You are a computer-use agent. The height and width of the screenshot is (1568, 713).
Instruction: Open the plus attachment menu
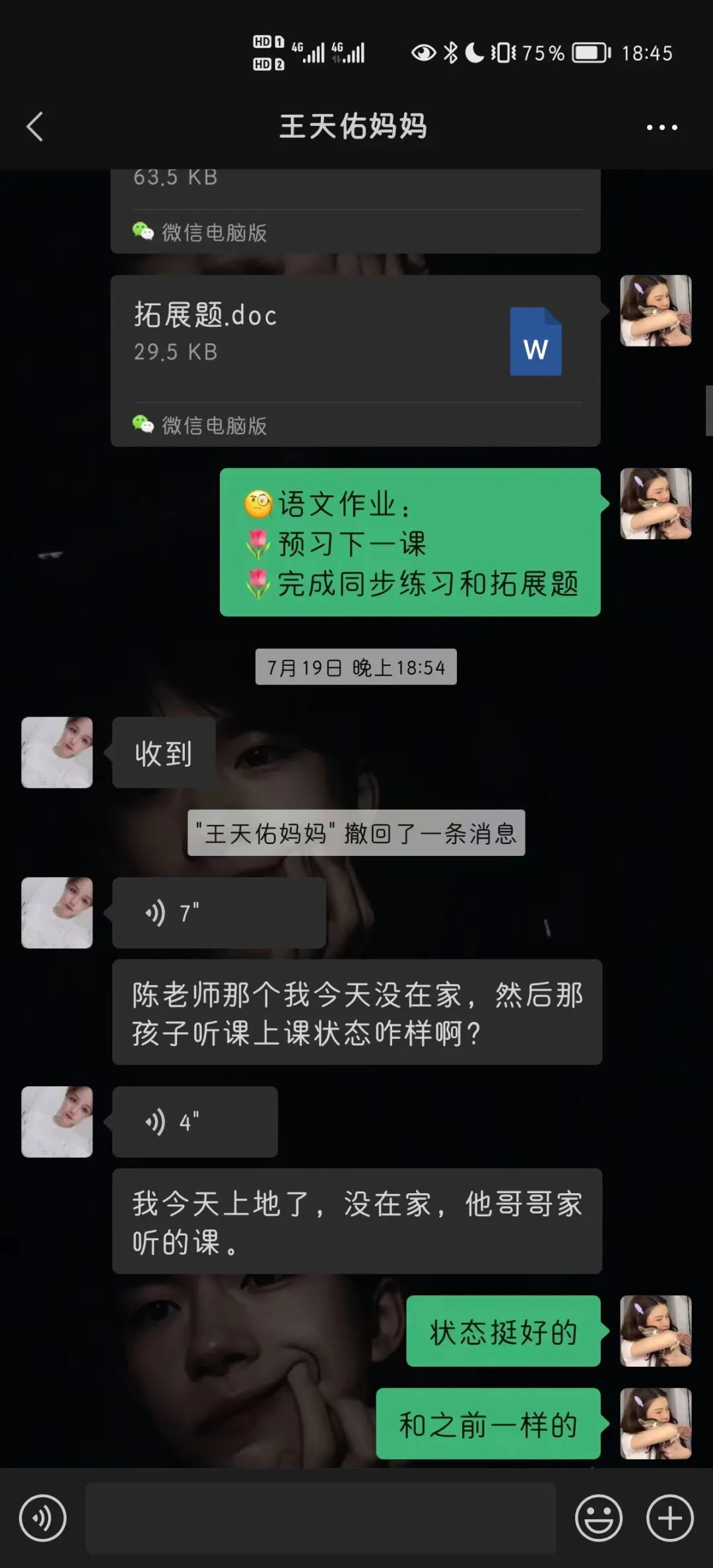click(669, 1519)
